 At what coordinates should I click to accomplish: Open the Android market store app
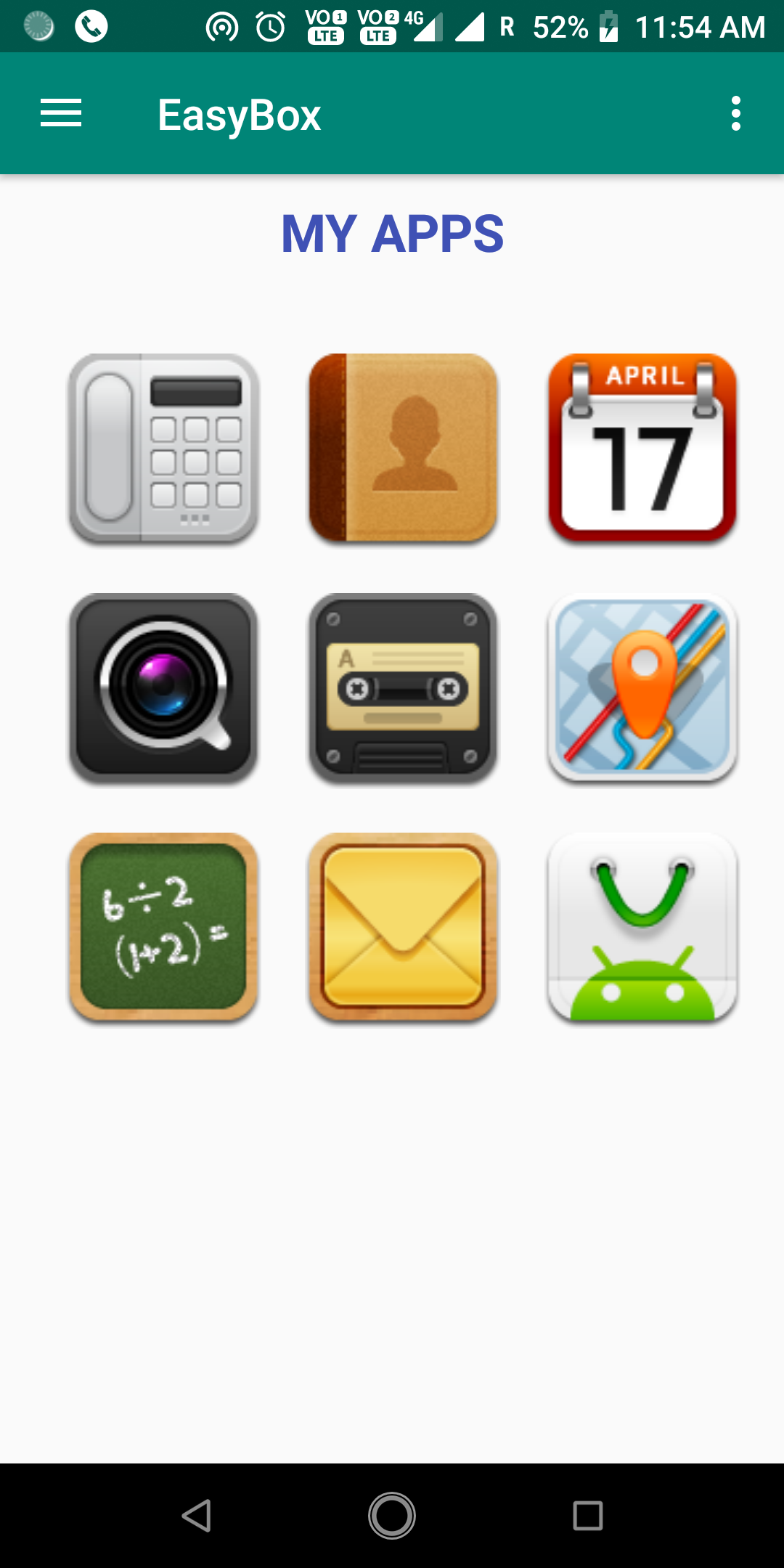click(642, 927)
